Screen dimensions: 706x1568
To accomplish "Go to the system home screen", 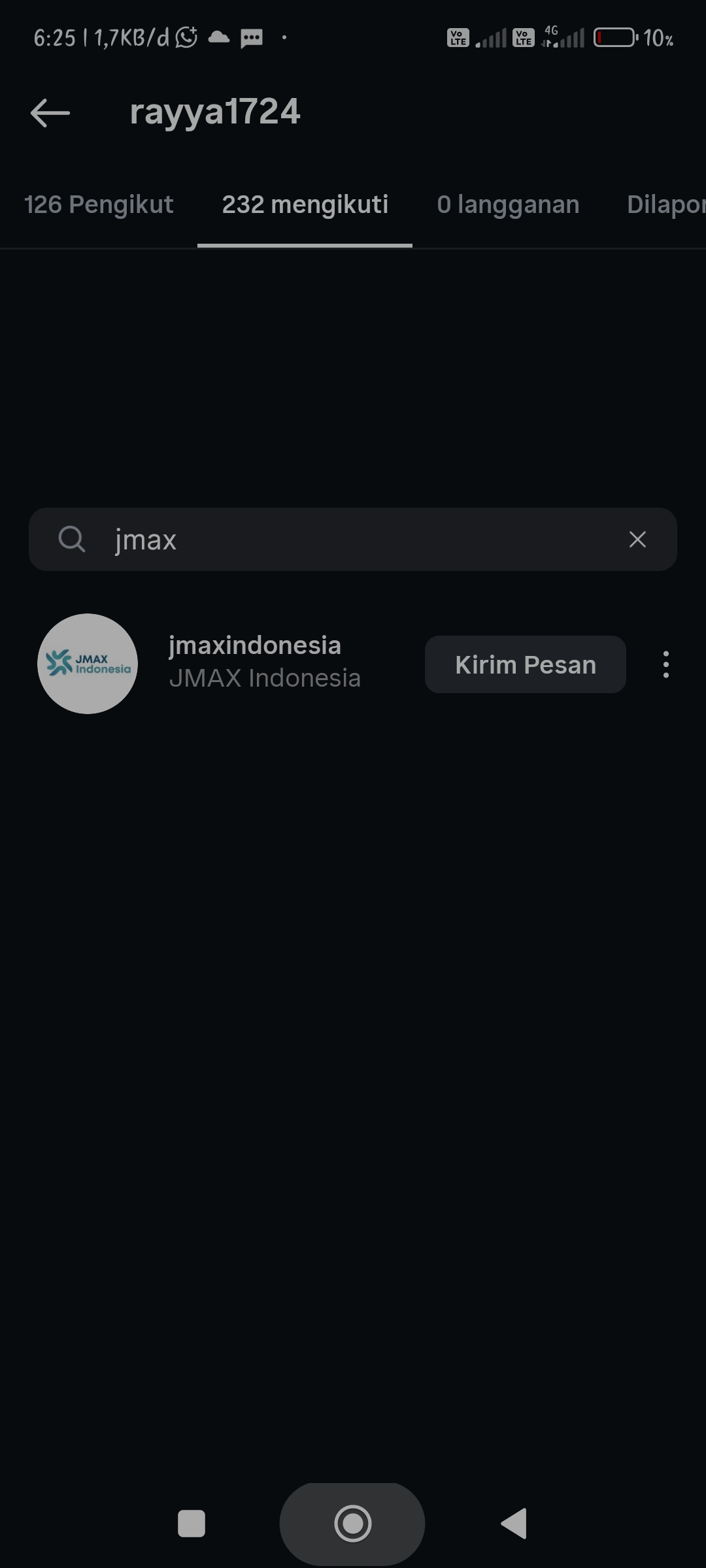I will coord(352,1524).
